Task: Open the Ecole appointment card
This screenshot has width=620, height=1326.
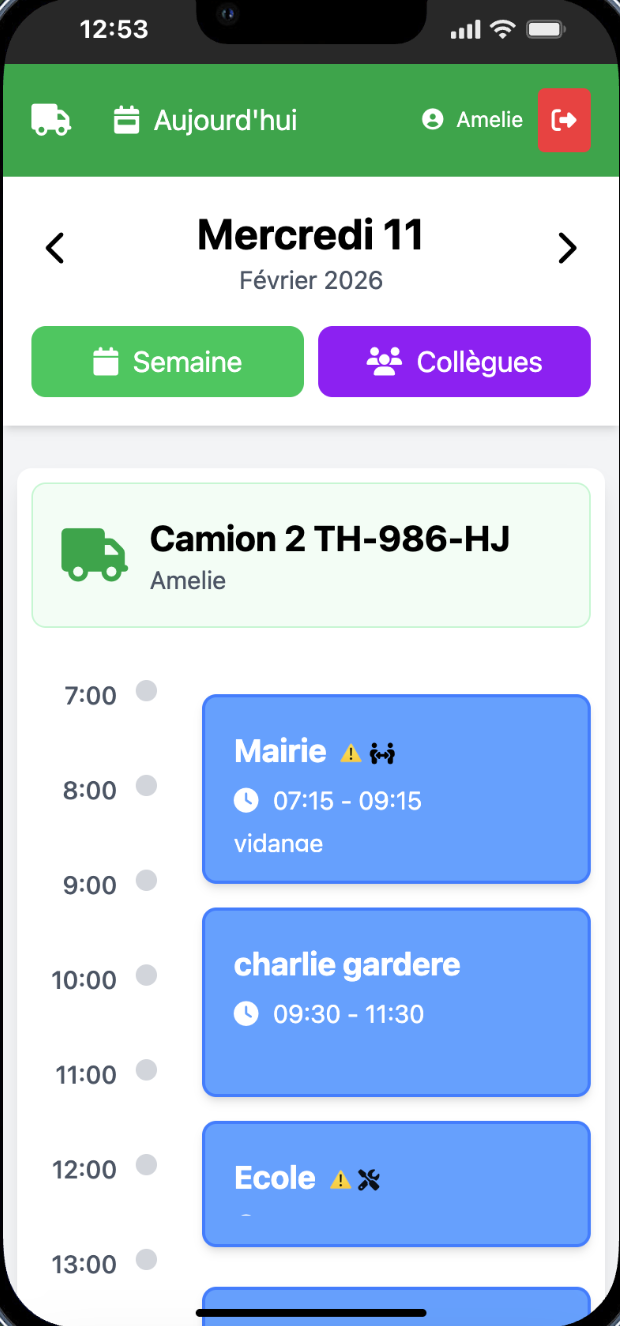Action: [x=396, y=1183]
